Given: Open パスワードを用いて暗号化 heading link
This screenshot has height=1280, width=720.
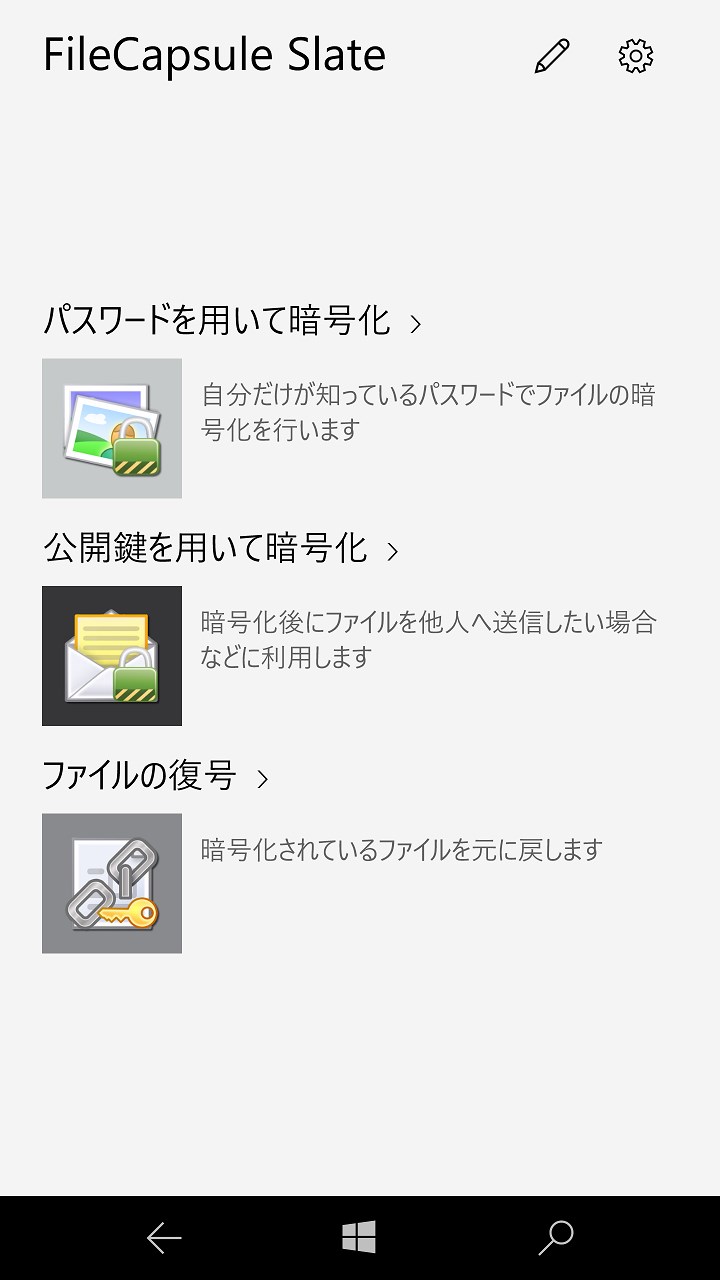Looking at the screenshot, I should [x=231, y=321].
